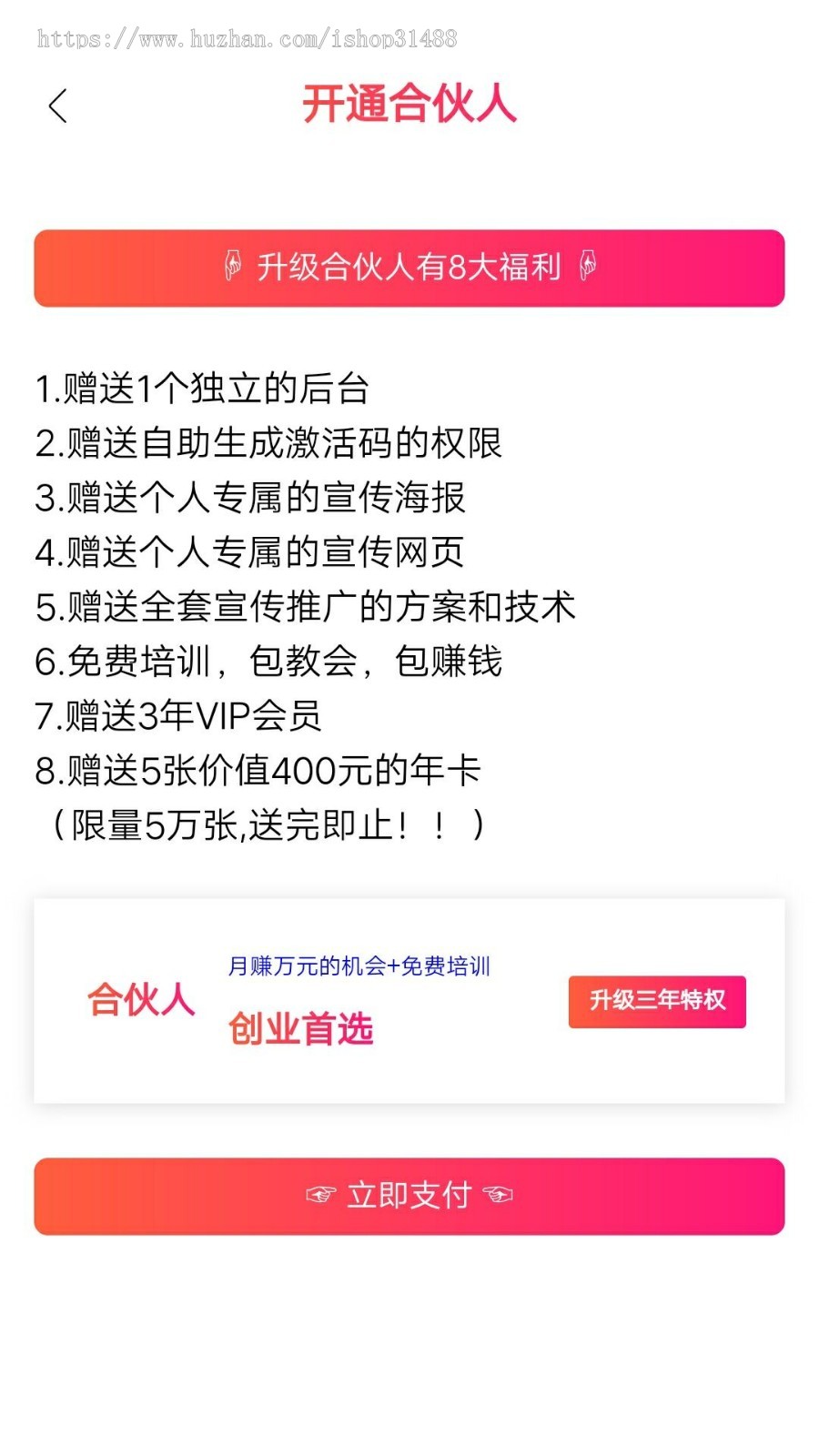Click benefit item 赠送个人专属的宣传海报
This screenshot has width=819, height=1456.
tap(252, 499)
